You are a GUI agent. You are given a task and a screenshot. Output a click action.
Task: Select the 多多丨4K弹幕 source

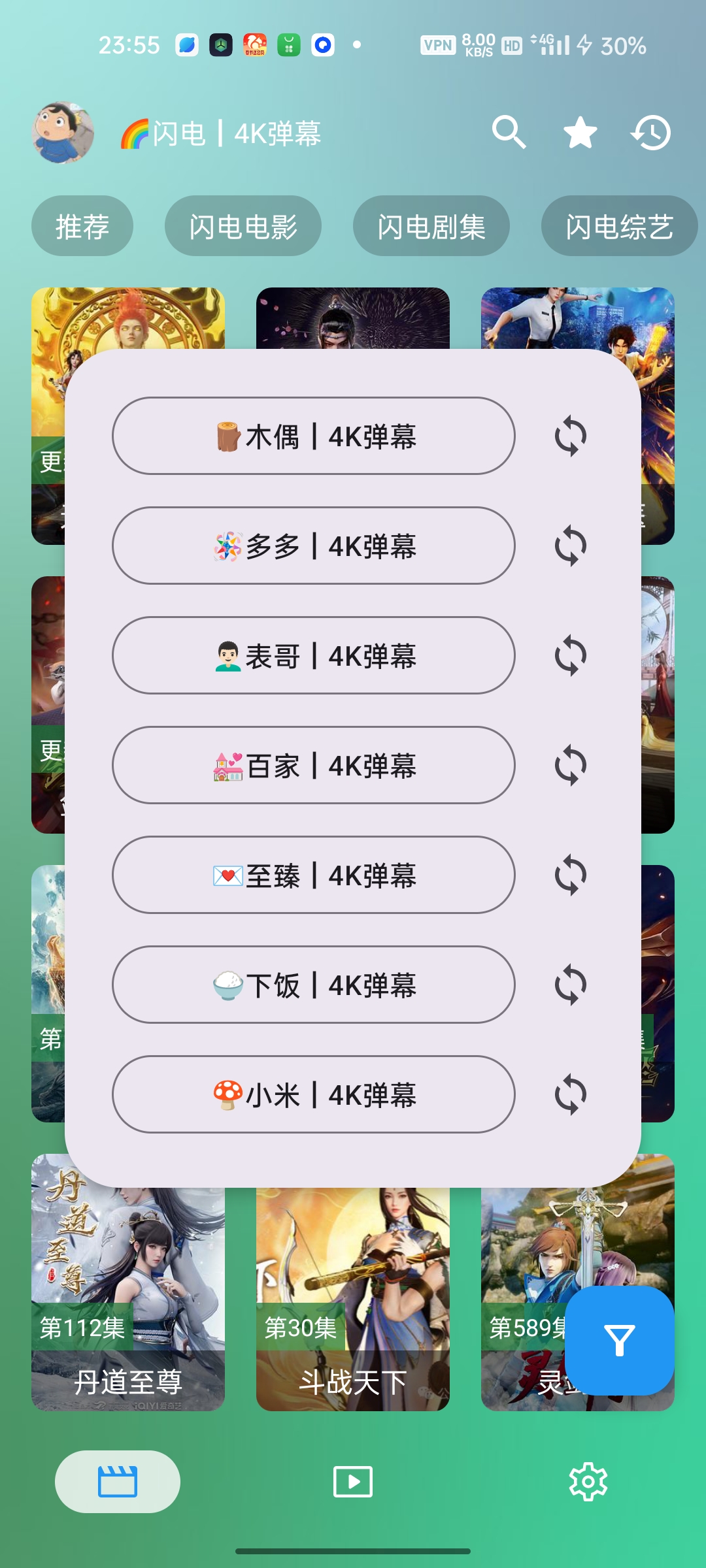[314, 546]
